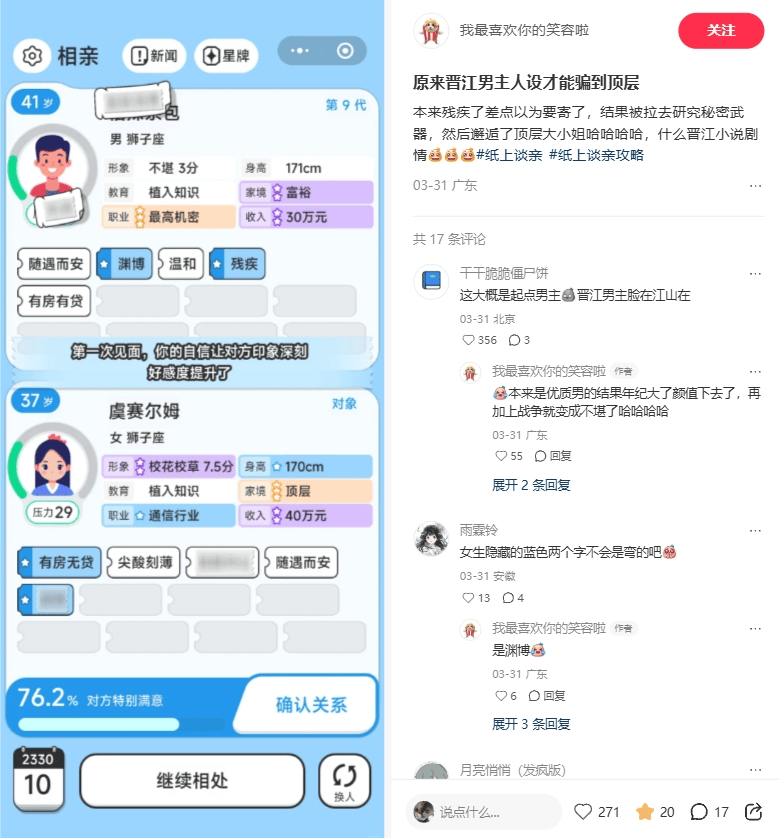Open the 4 replies on 雨霖铃's comment
779x838 pixels.
click(512, 598)
